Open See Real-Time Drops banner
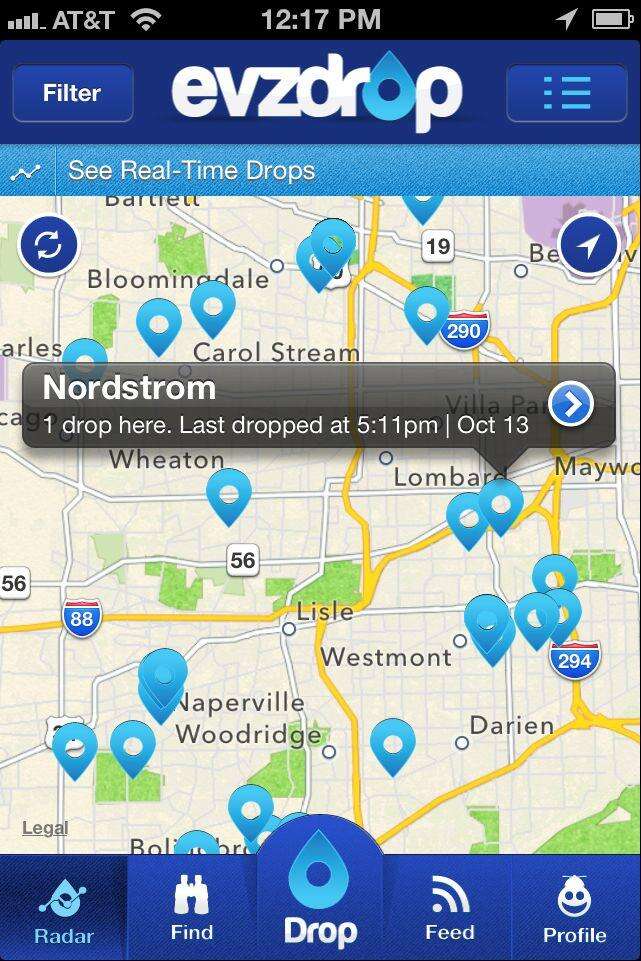The image size is (641, 961). pos(190,171)
